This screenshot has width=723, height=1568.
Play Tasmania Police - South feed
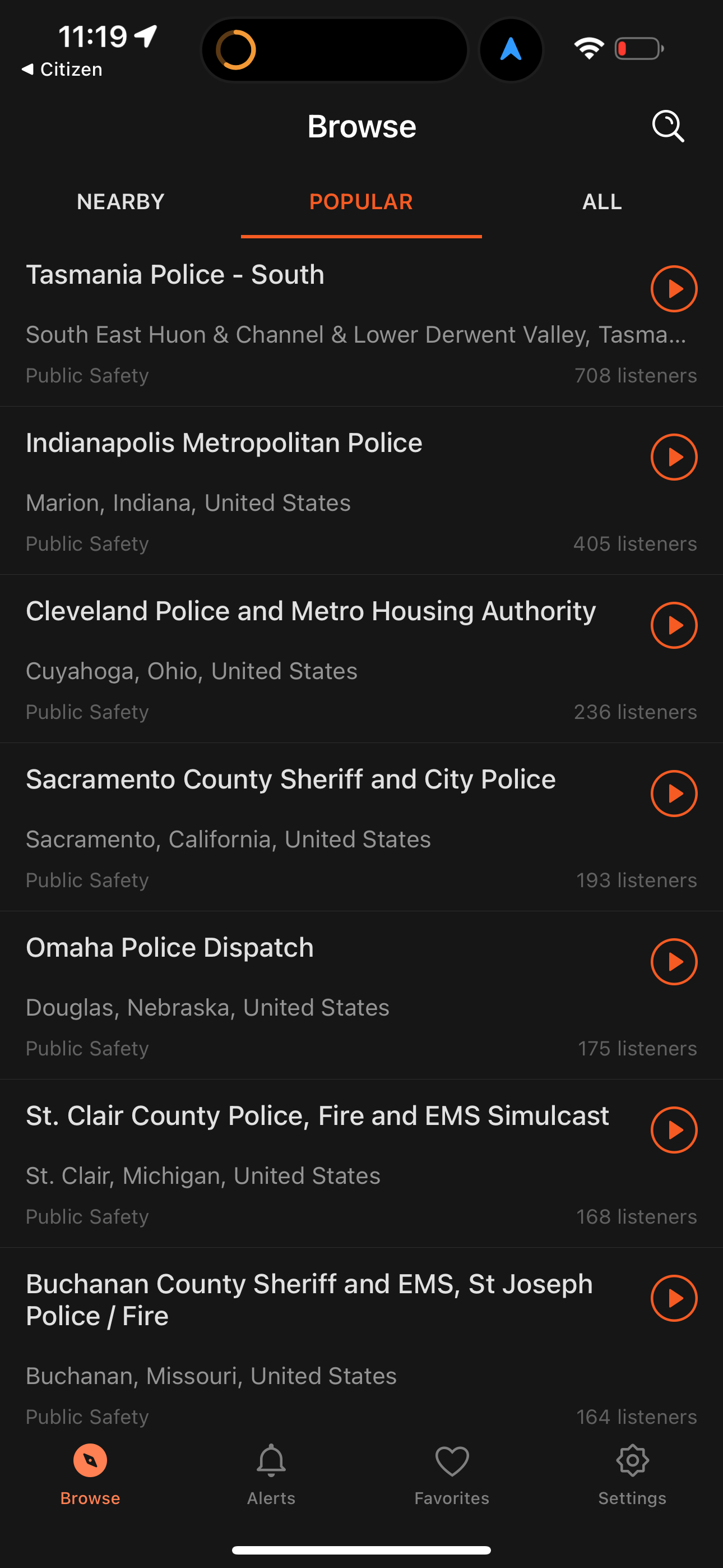674,289
